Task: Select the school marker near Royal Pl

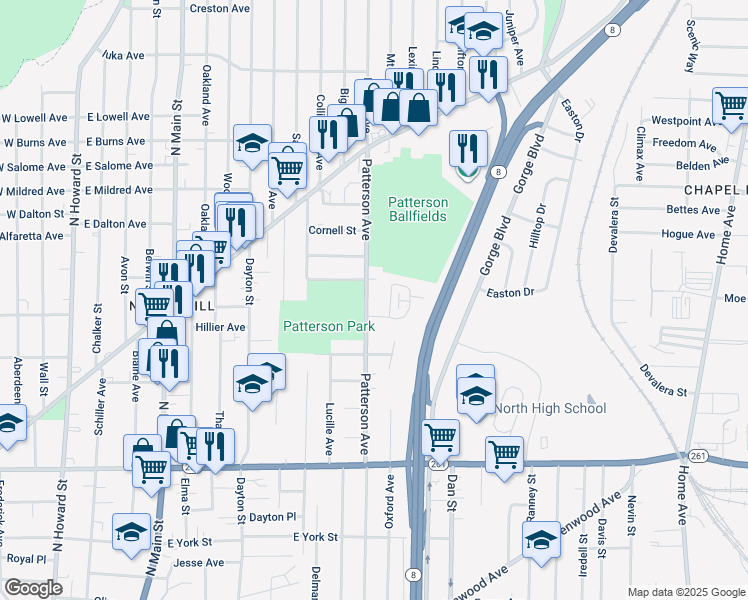Action: pos(131,533)
